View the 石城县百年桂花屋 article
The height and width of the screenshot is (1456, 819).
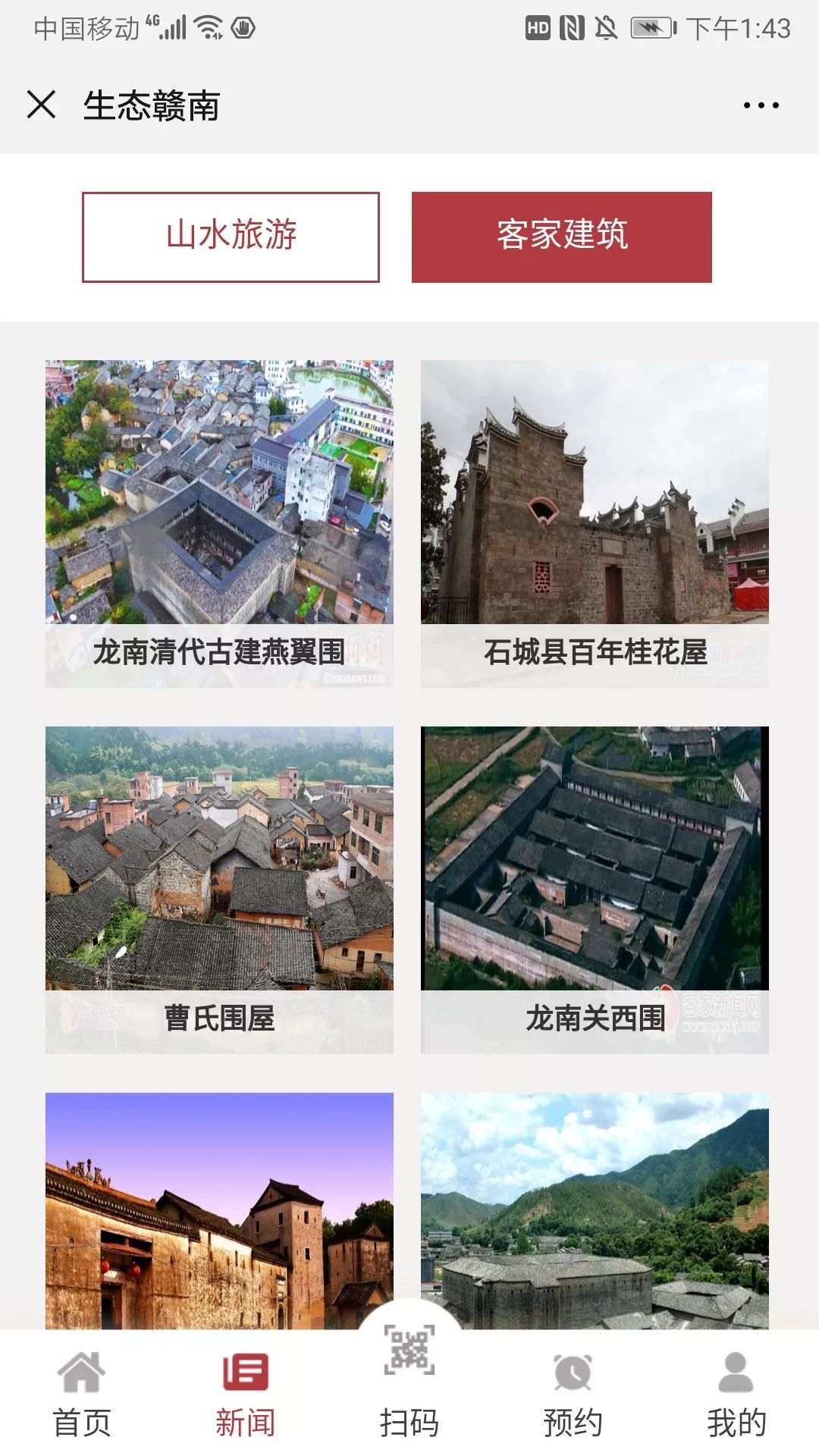click(x=595, y=523)
